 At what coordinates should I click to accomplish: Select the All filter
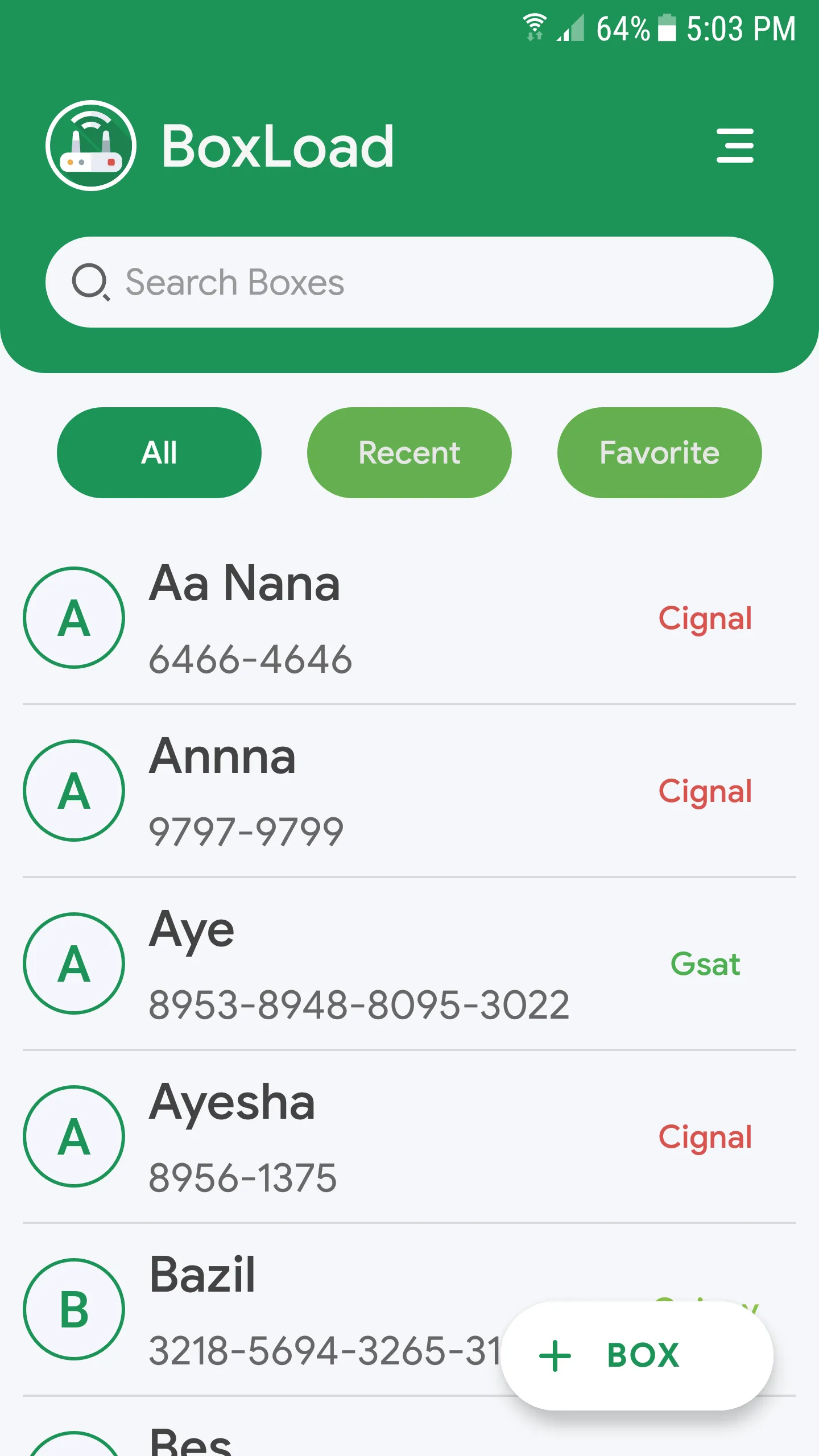click(159, 453)
